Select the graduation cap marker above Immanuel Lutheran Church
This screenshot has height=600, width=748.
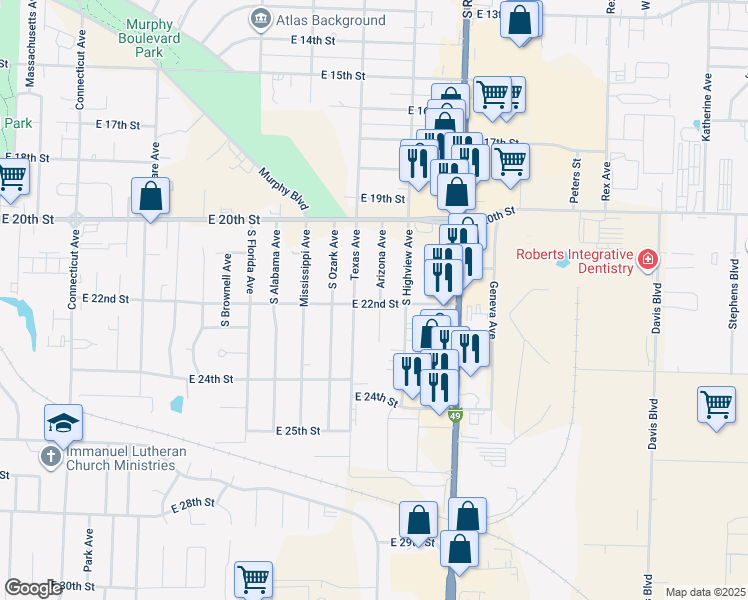[x=62, y=423]
